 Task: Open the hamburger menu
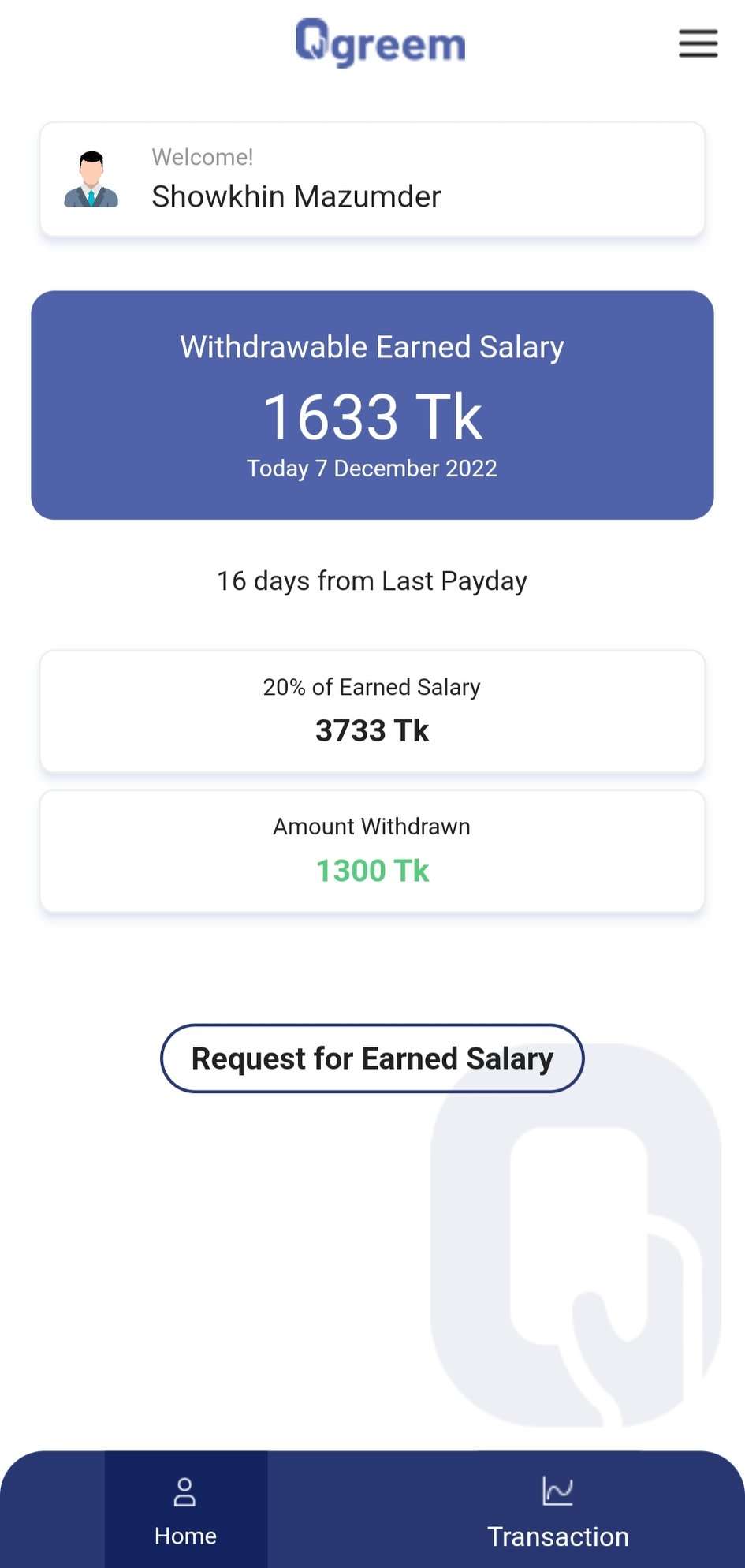point(698,44)
